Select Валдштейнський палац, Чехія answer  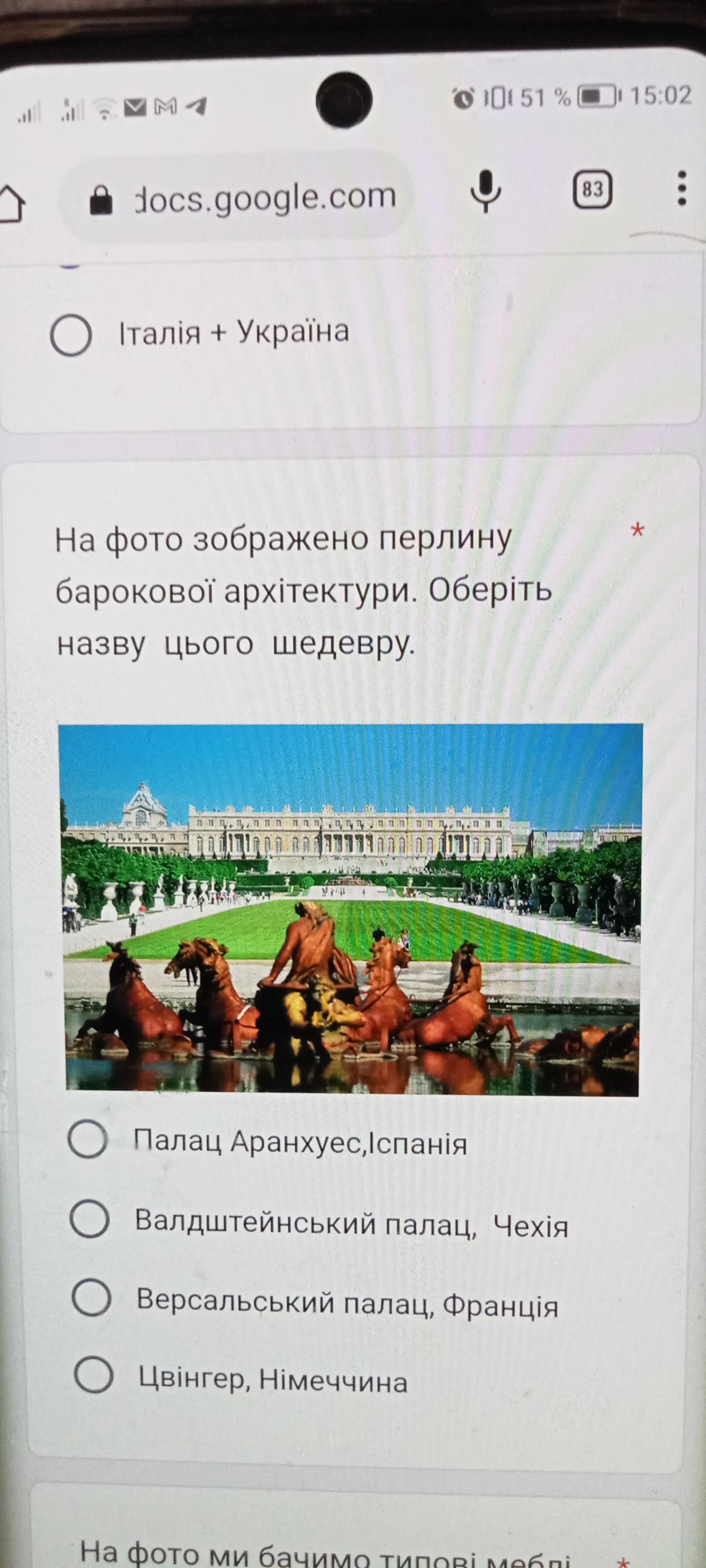click(x=89, y=1219)
